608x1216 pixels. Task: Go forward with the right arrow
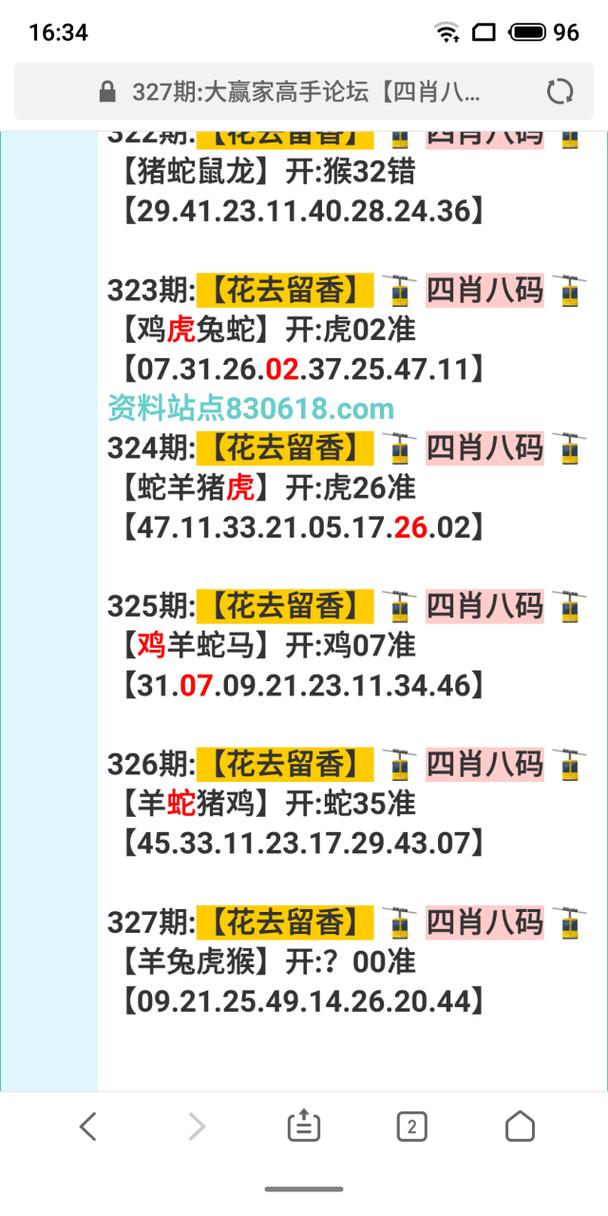point(197,1127)
